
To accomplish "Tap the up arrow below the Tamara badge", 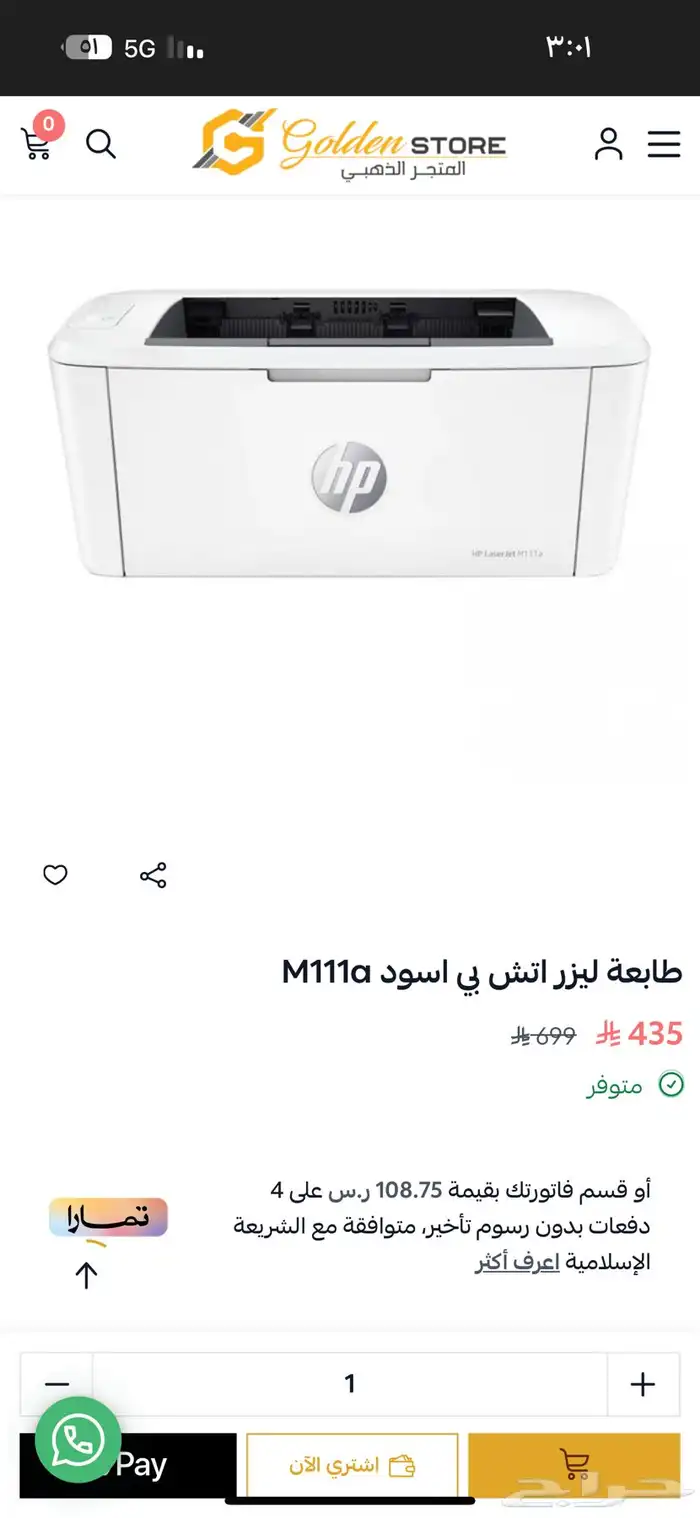I will [87, 1275].
